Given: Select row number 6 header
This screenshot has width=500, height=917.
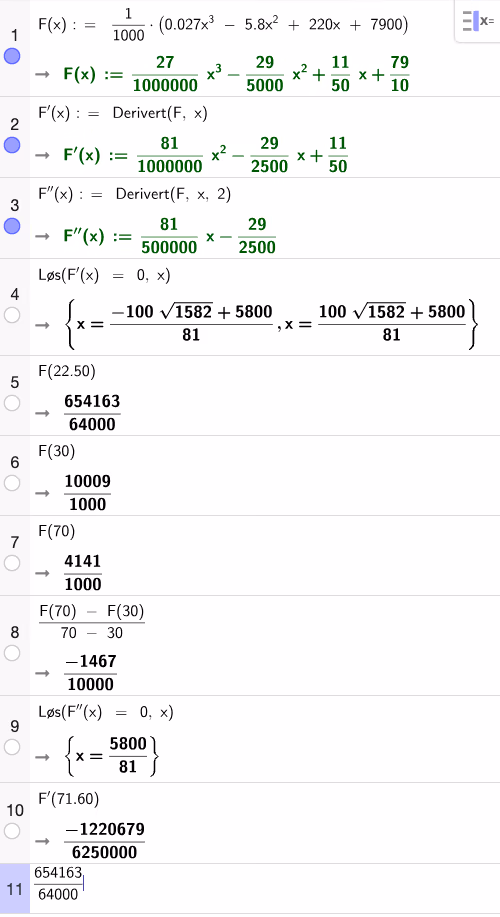Looking at the screenshot, I should click(15, 463).
